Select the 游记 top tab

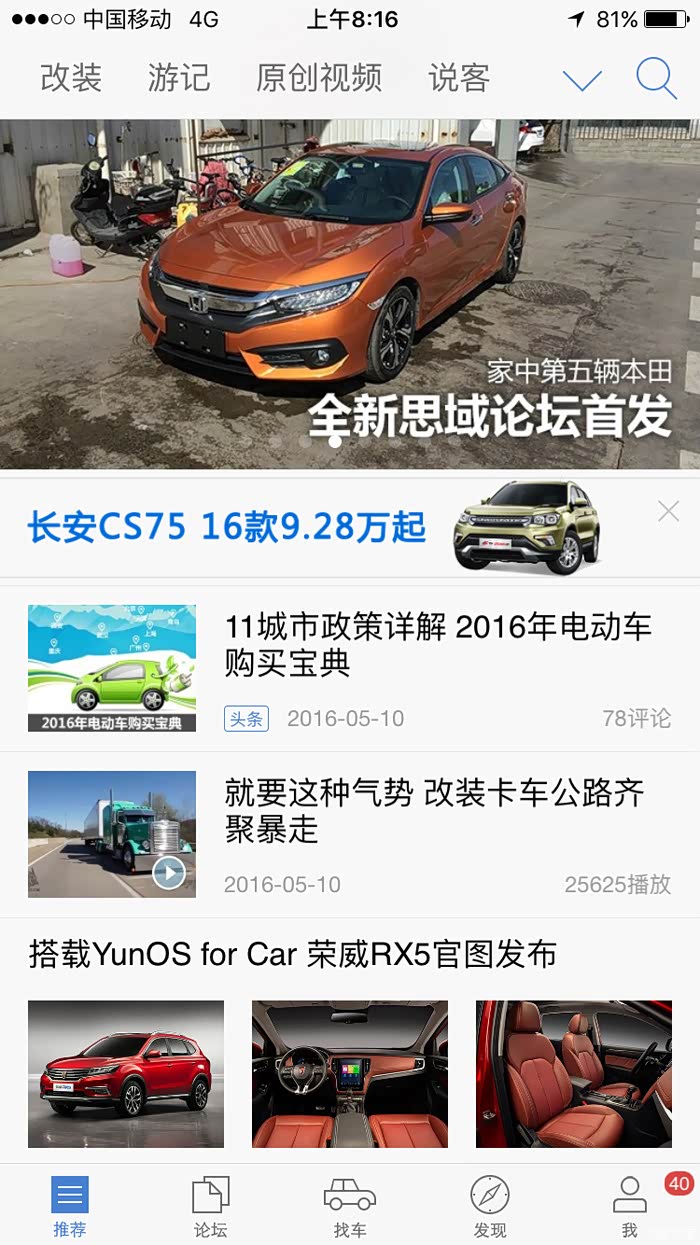click(179, 78)
